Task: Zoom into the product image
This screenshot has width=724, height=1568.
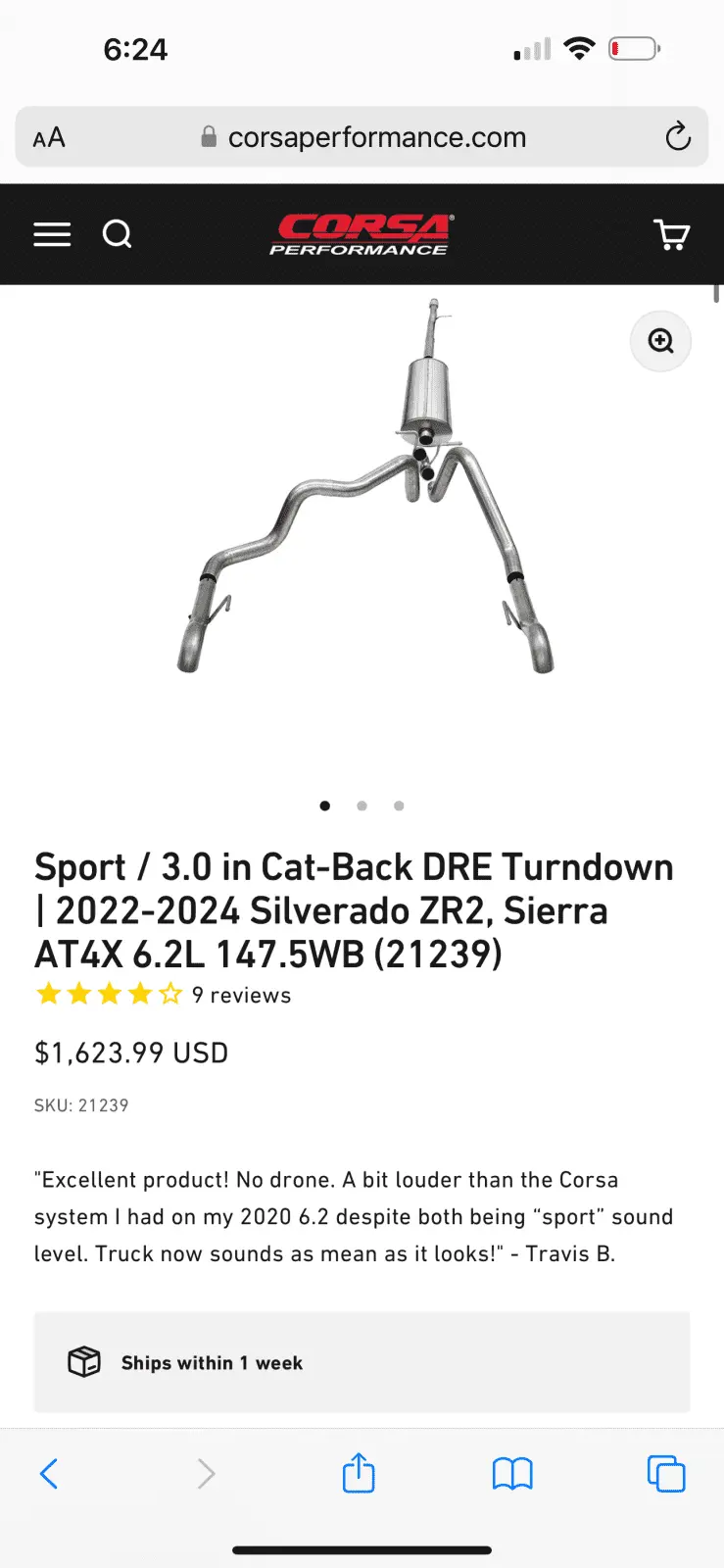Action: [x=661, y=341]
